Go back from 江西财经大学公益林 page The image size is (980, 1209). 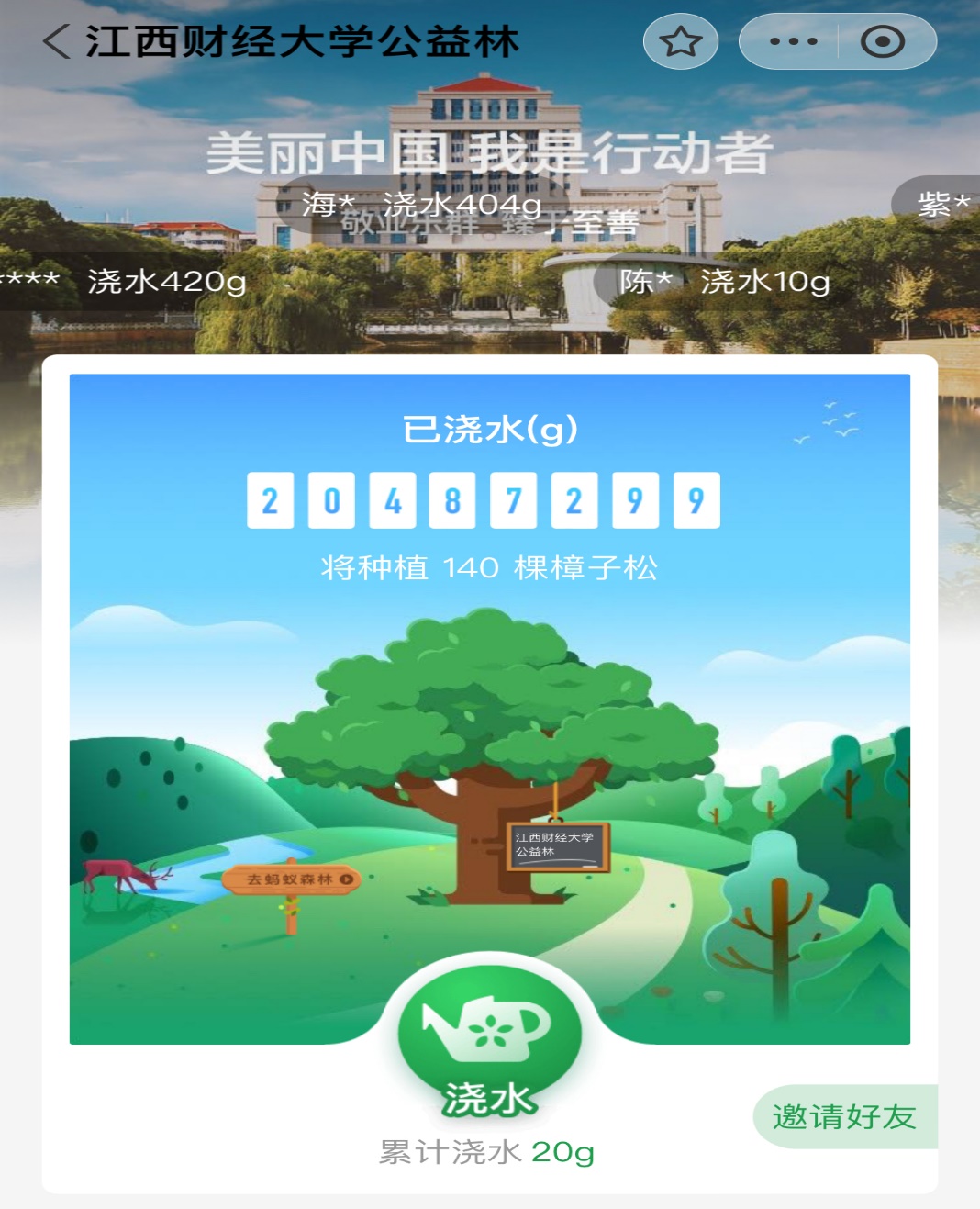tap(57, 41)
